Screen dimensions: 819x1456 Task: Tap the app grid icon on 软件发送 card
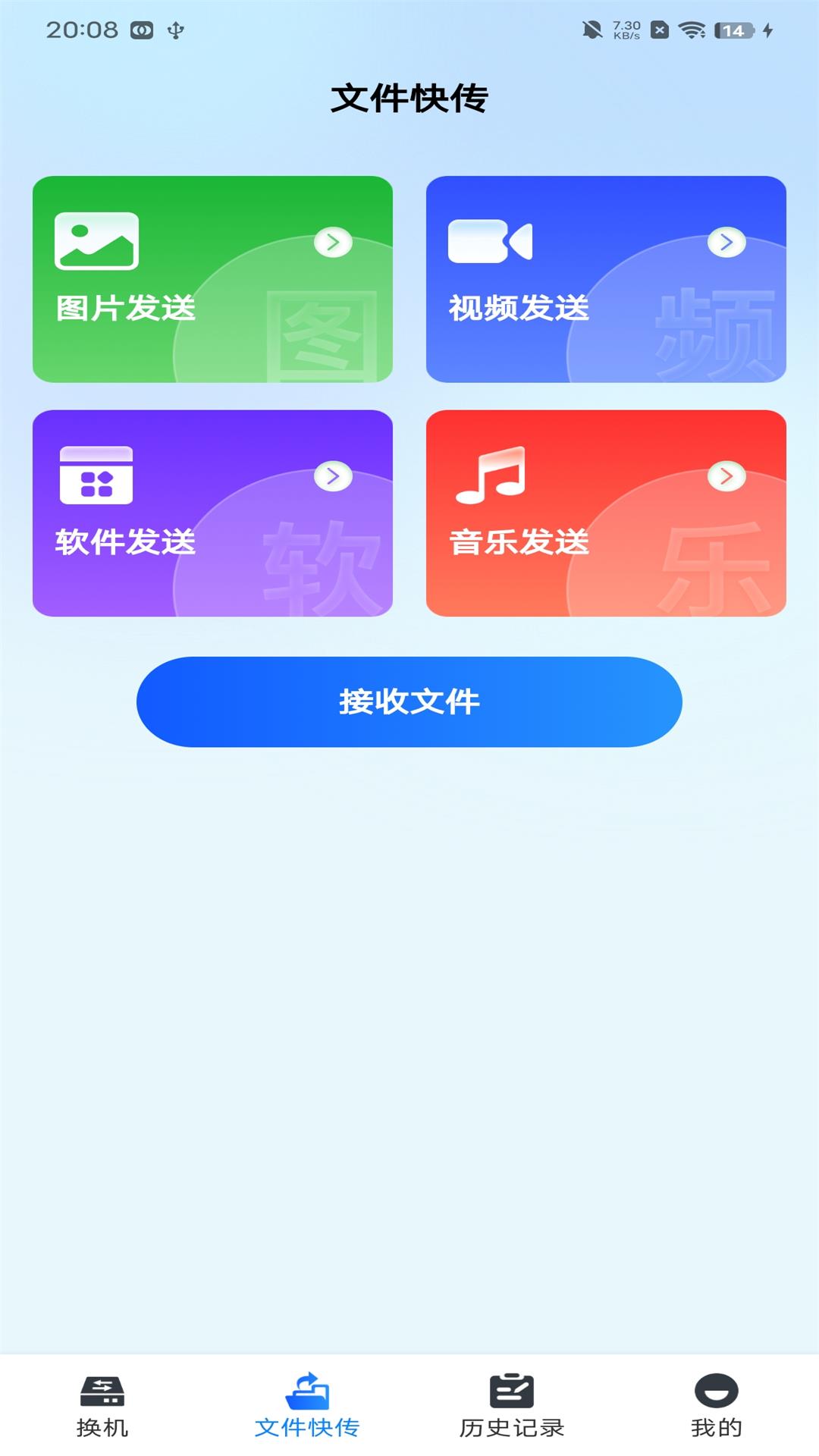(x=96, y=475)
